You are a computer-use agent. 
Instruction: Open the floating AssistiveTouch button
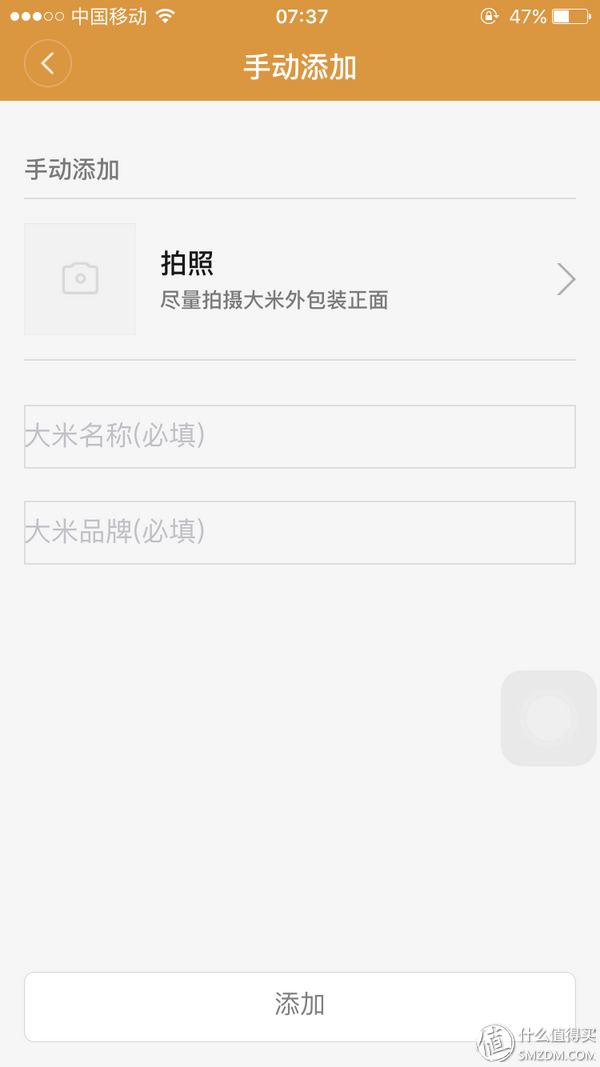pyautogui.click(x=548, y=718)
